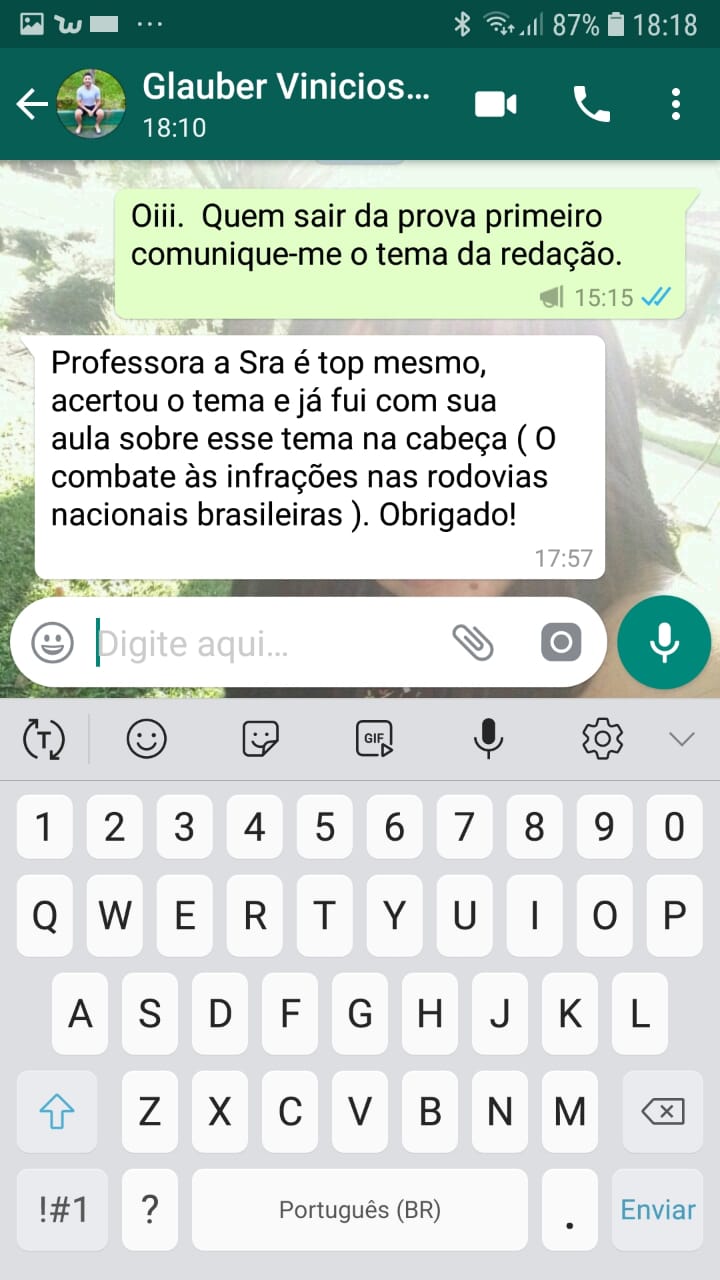The image size is (720, 1280).
Task: Switch to symbols with !#1 key
Action: click(63, 1209)
